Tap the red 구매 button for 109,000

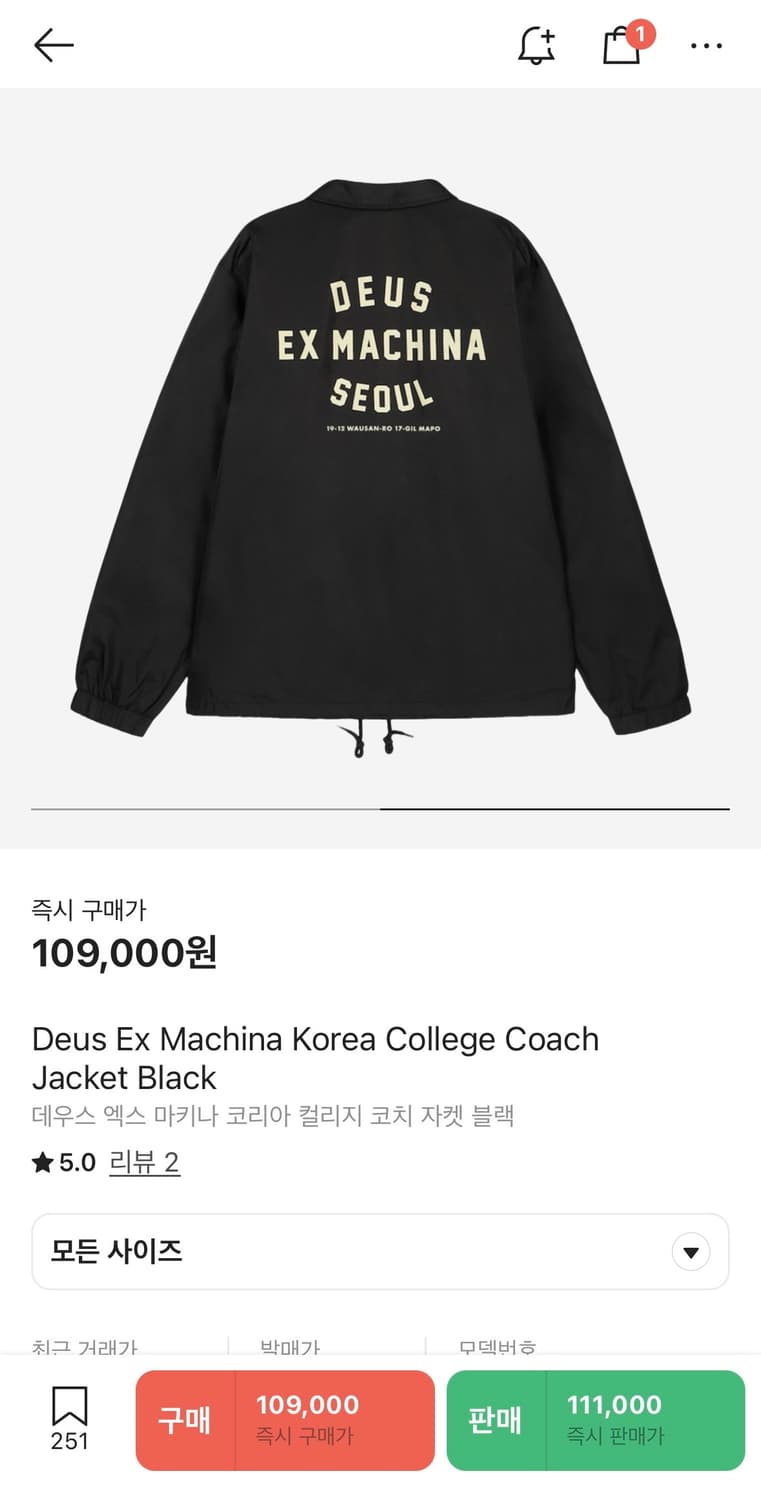pos(285,1420)
